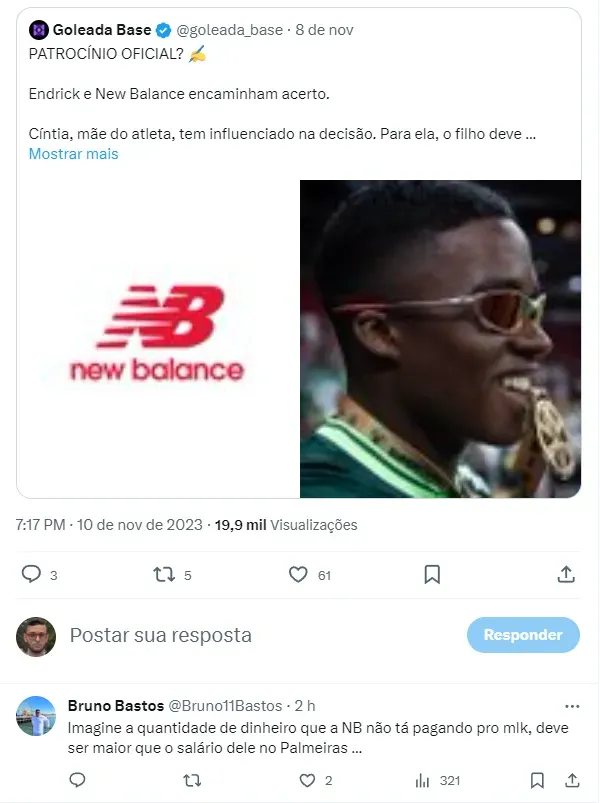
Task: Bookmark the main post
Action: [x=432, y=574]
